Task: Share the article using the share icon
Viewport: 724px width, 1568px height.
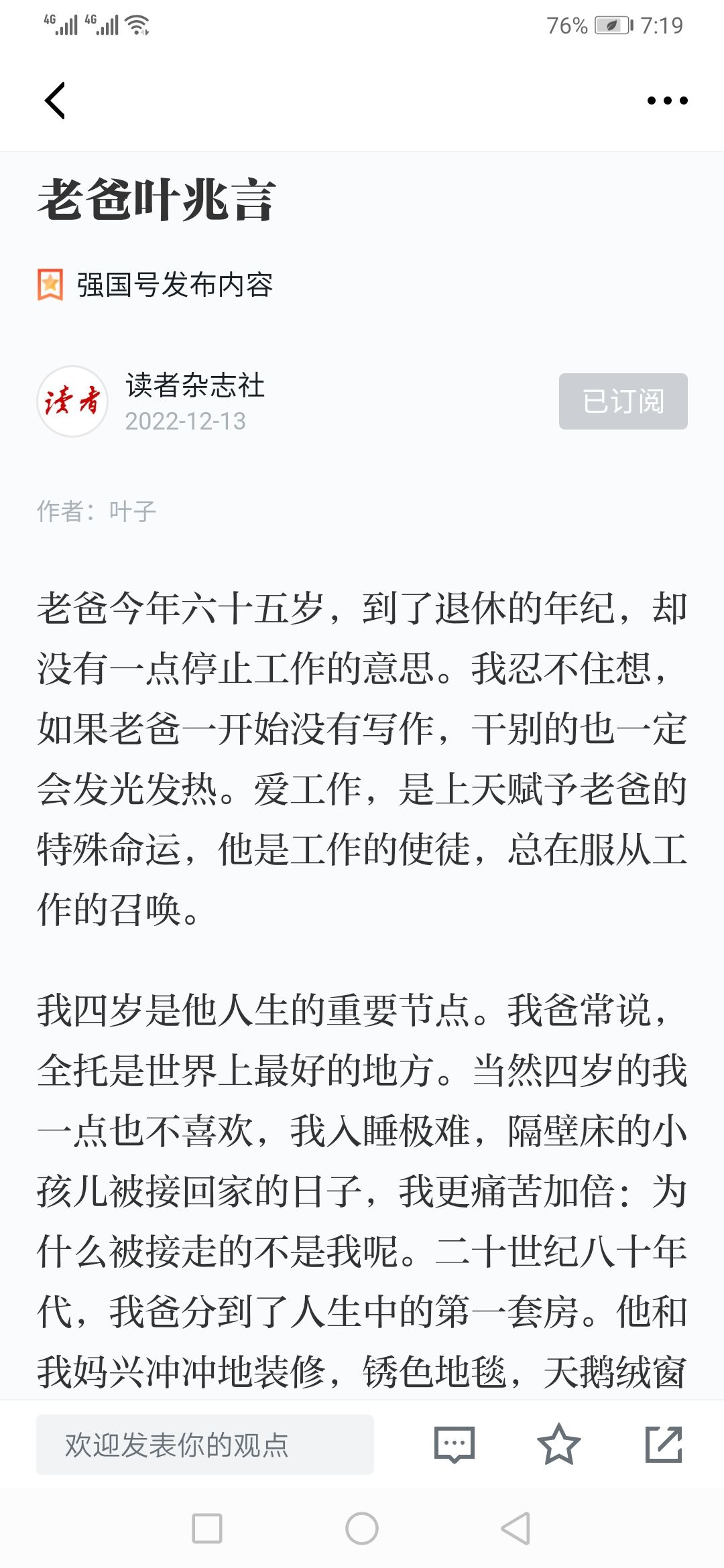Action: (664, 1444)
